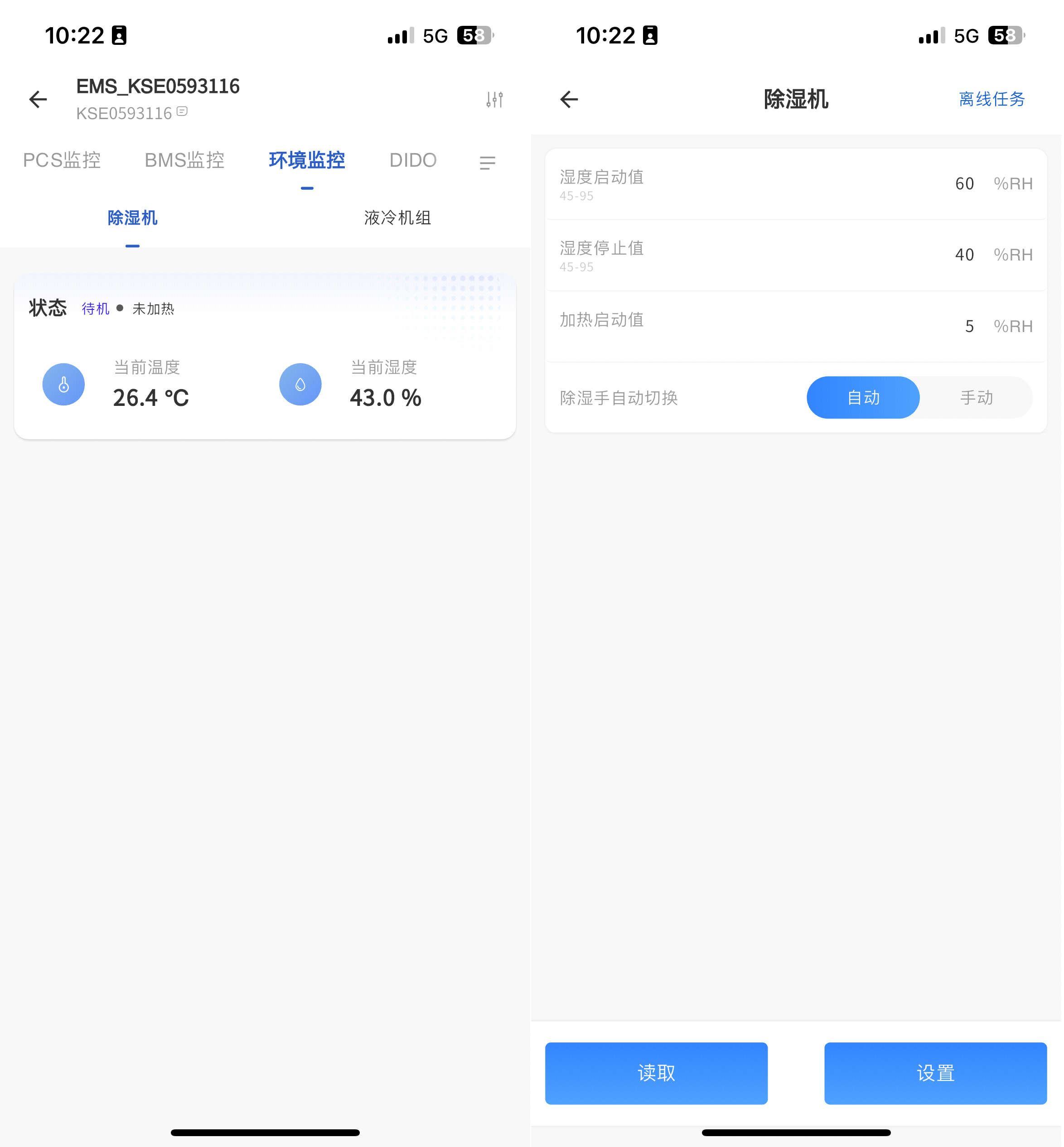Image resolution: width=1064 pixels, height=1147 pixels.
Task: Go back from the EMS_KSE0593116 screen
Action: (x=38, y=99)
